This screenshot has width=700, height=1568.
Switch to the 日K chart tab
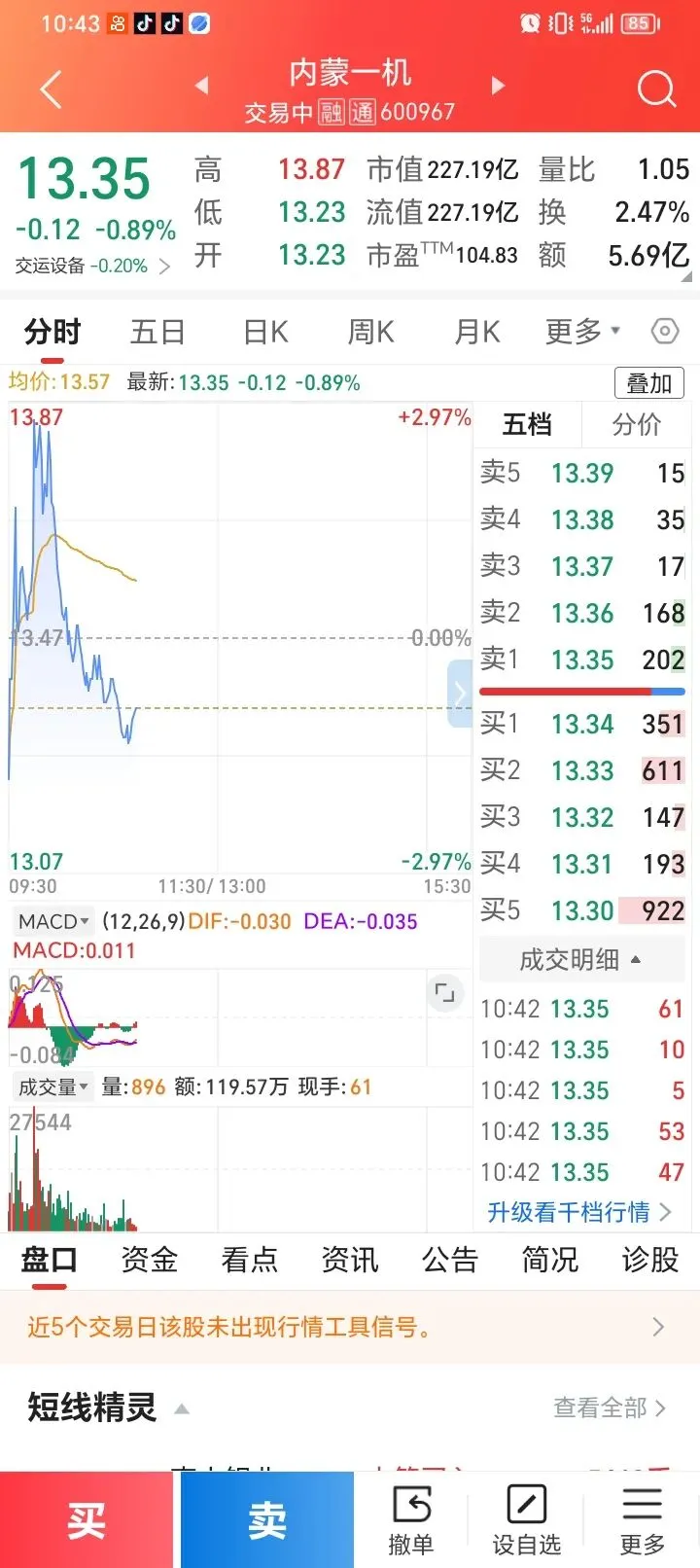[x=265, y=332]
